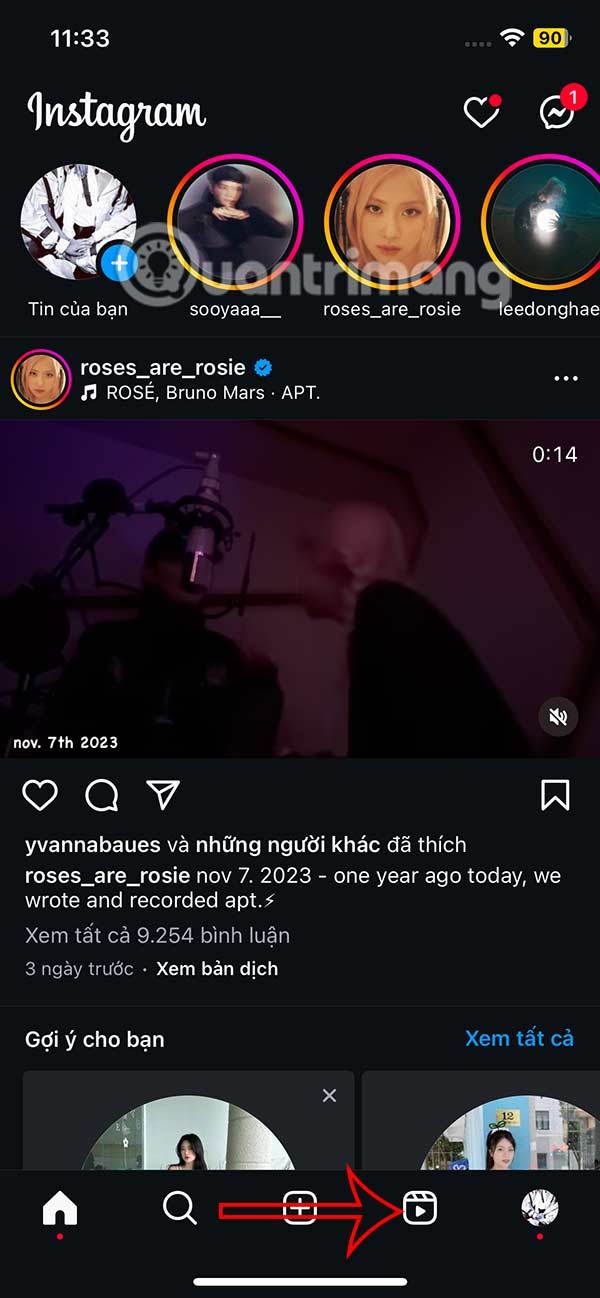View leedonghae's story
The width and height of the screenshot is (600, 1298).
545,222
